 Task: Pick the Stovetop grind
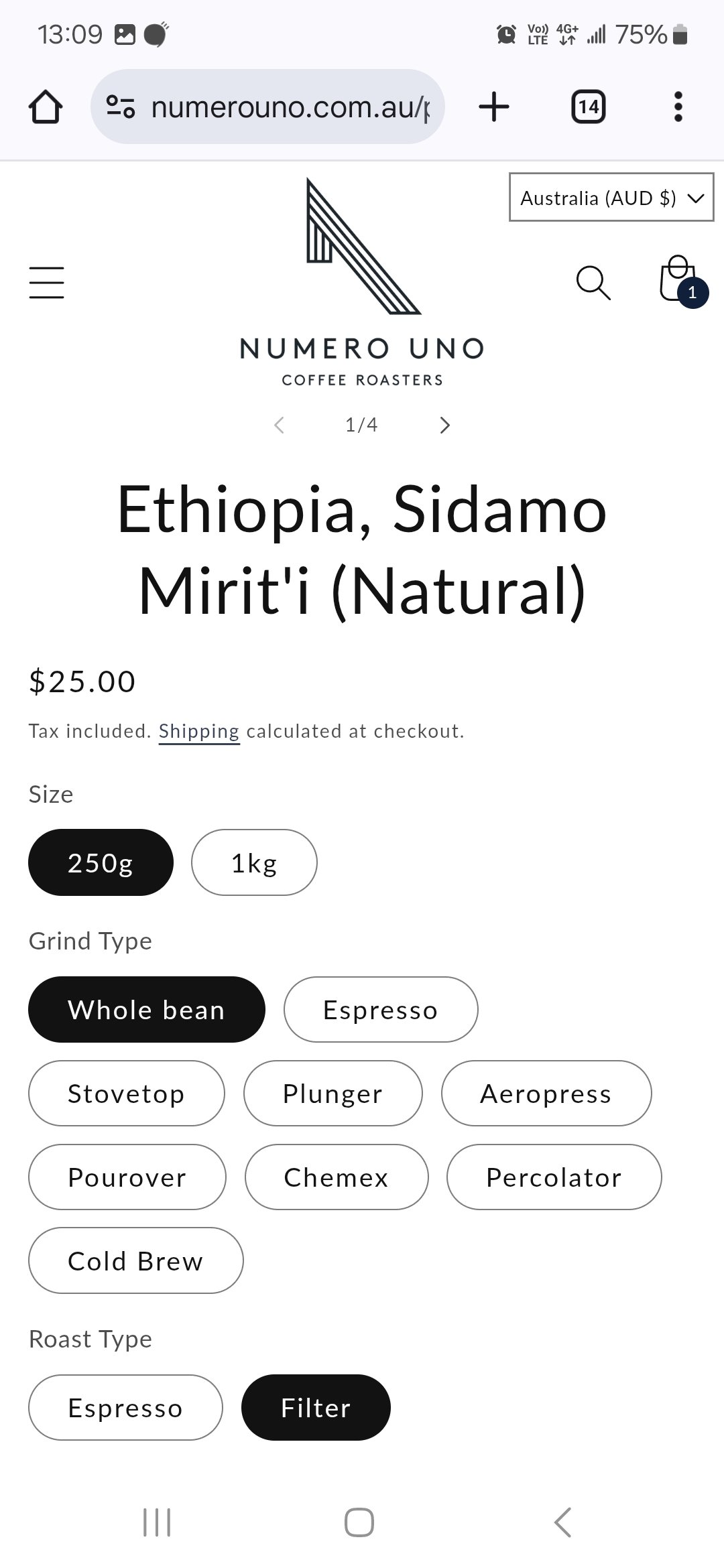pyautogui.click(x=126, y=1093)
